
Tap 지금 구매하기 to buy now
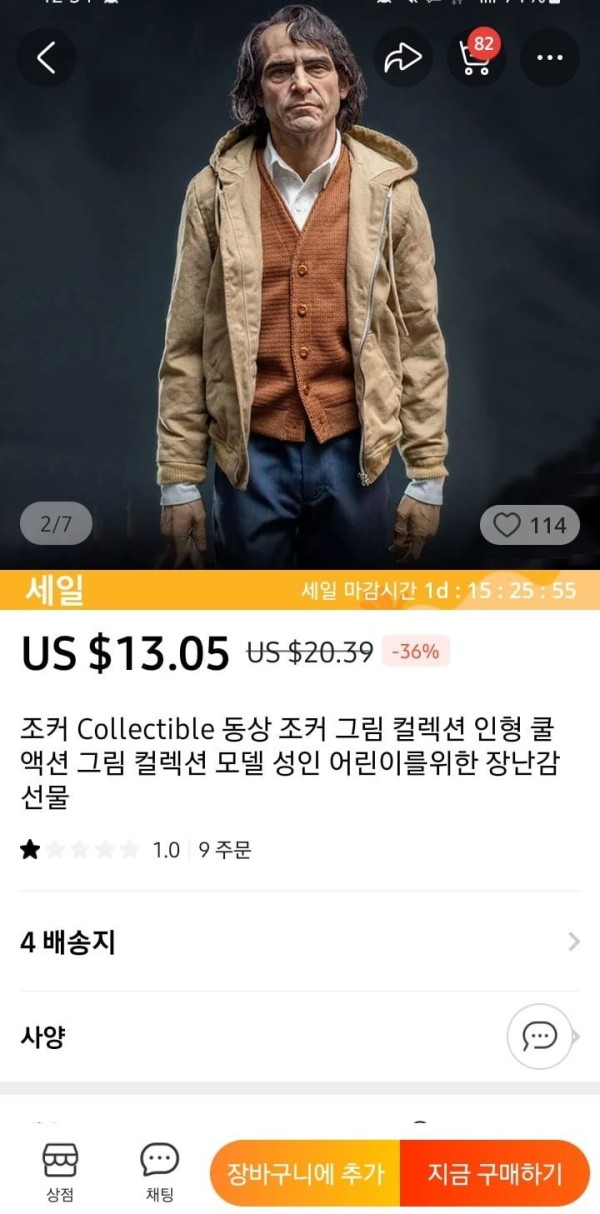tap(494, 1173)
